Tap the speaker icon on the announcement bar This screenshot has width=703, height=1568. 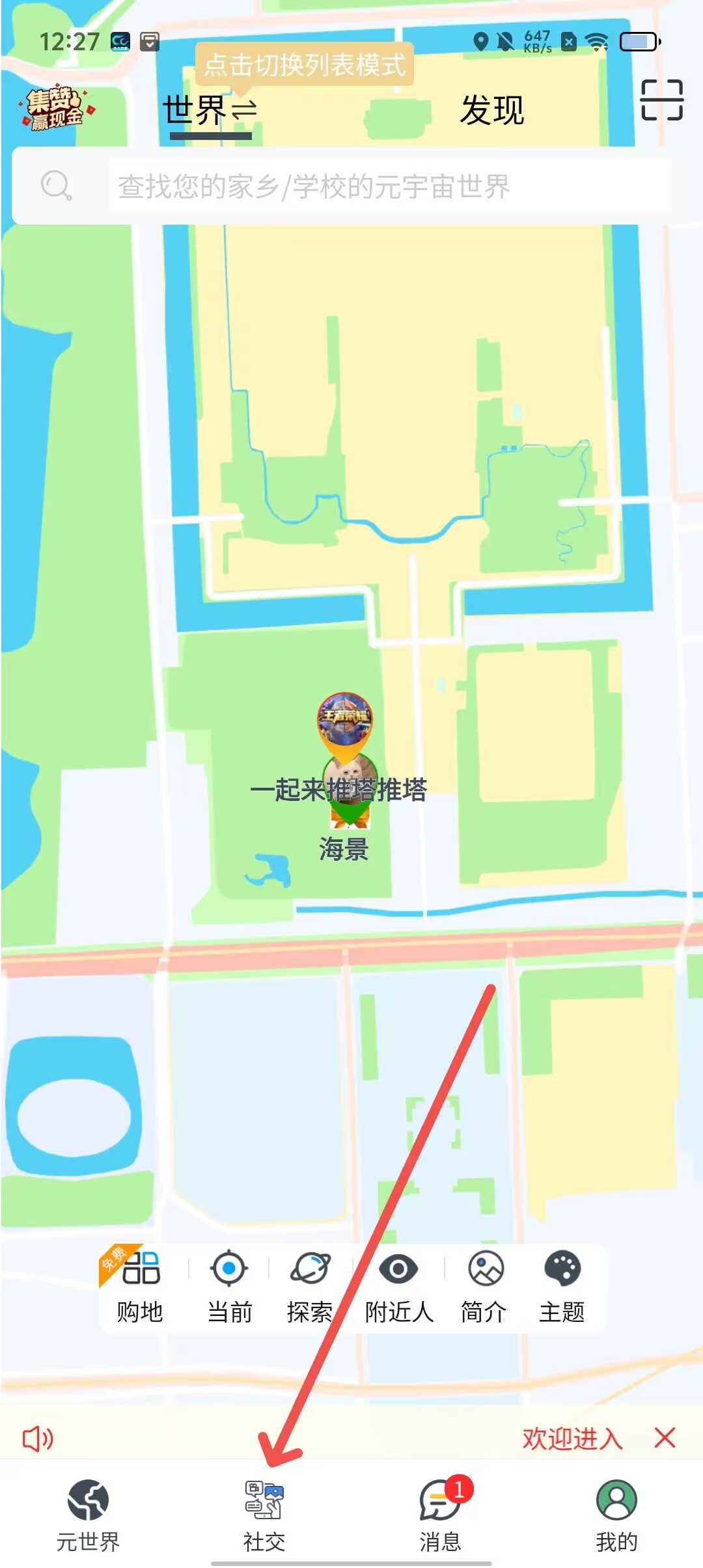pyautogui.click(x=38, y=1438)
